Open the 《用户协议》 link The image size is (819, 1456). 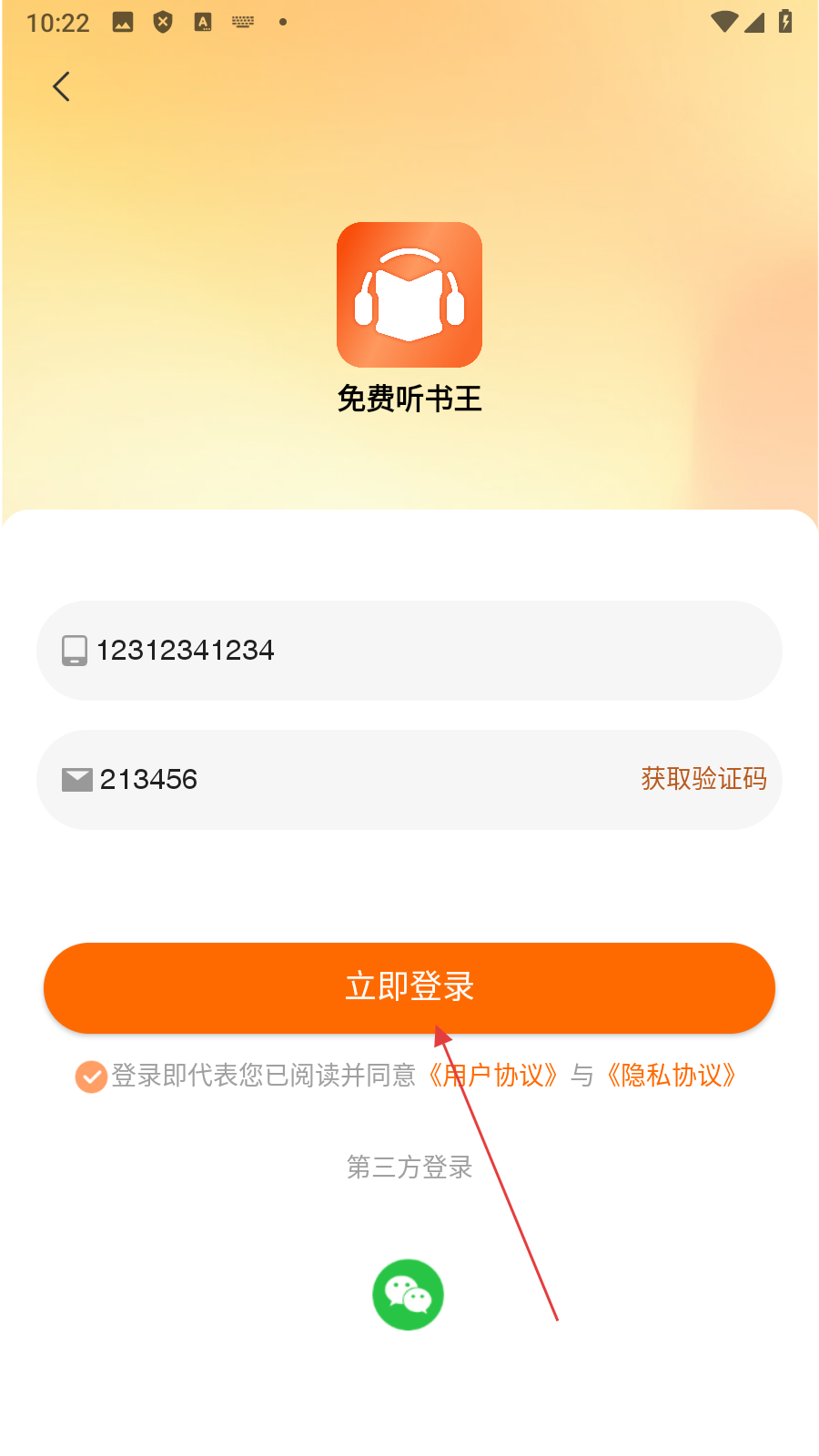[x=492, y=1076]
